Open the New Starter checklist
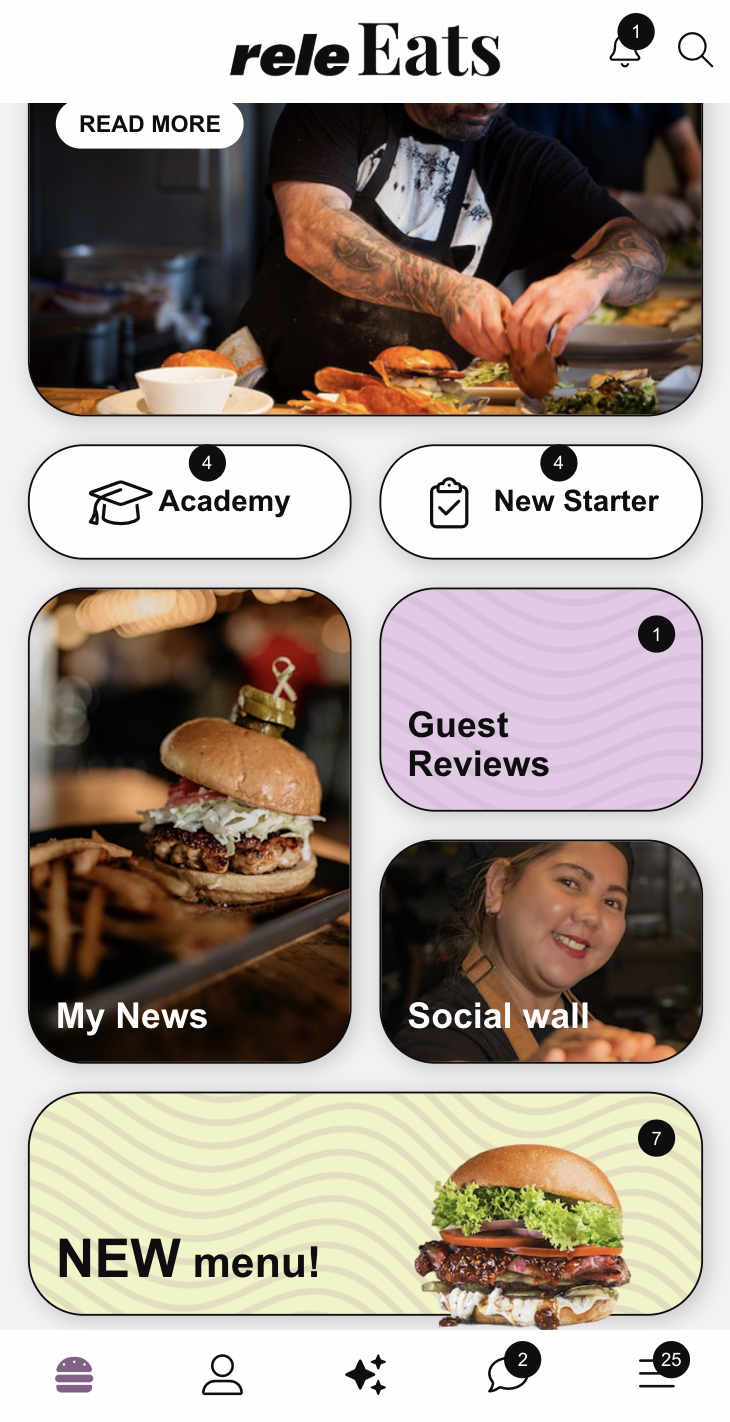Screen dimensions: 730x1422 tap(541, 502)
